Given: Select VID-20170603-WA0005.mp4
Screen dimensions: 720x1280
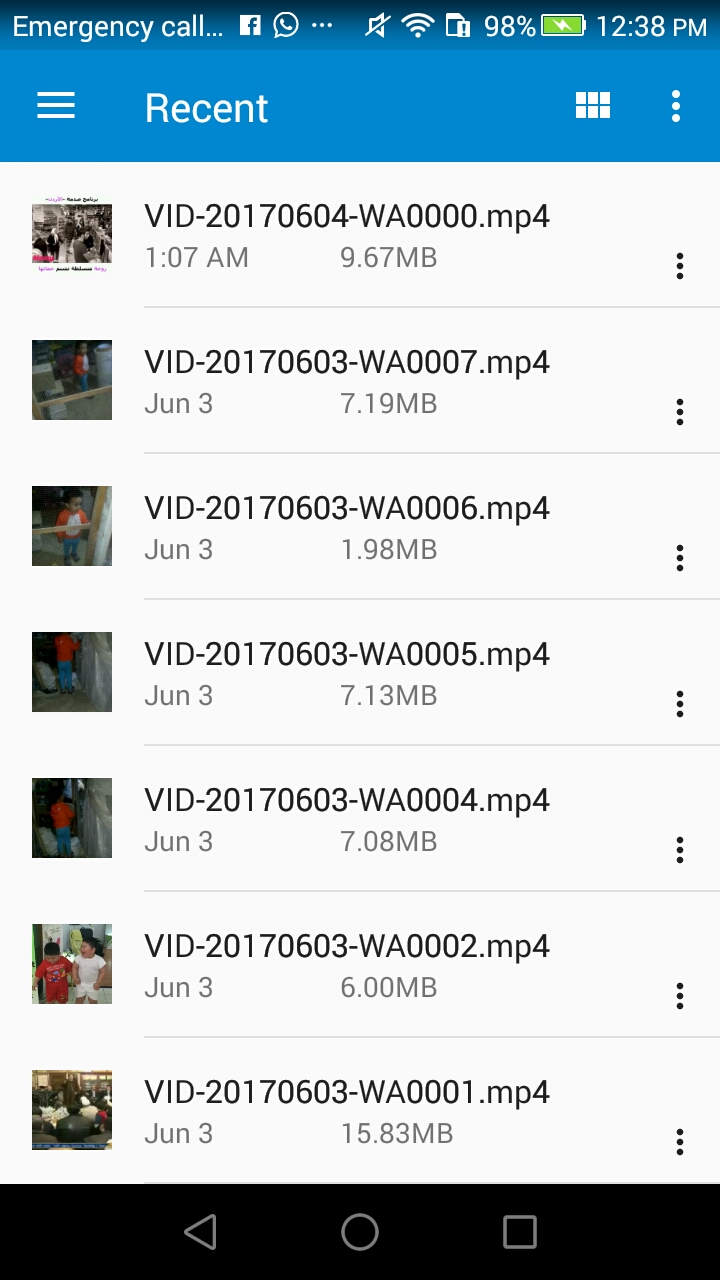Looking at the screenshot, I should [x=360, y=673].
